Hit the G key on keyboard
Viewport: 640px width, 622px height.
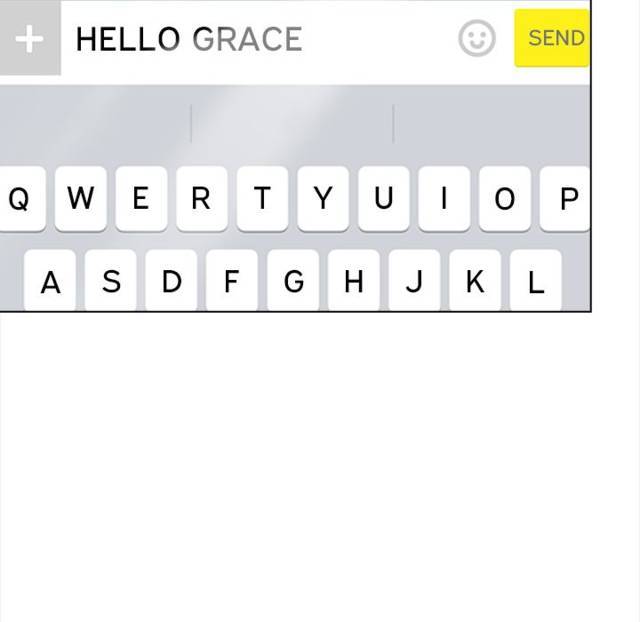(293, 282)
